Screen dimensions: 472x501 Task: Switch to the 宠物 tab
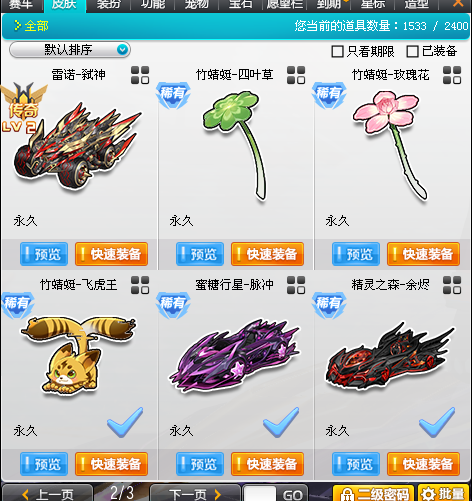(196, 5)
